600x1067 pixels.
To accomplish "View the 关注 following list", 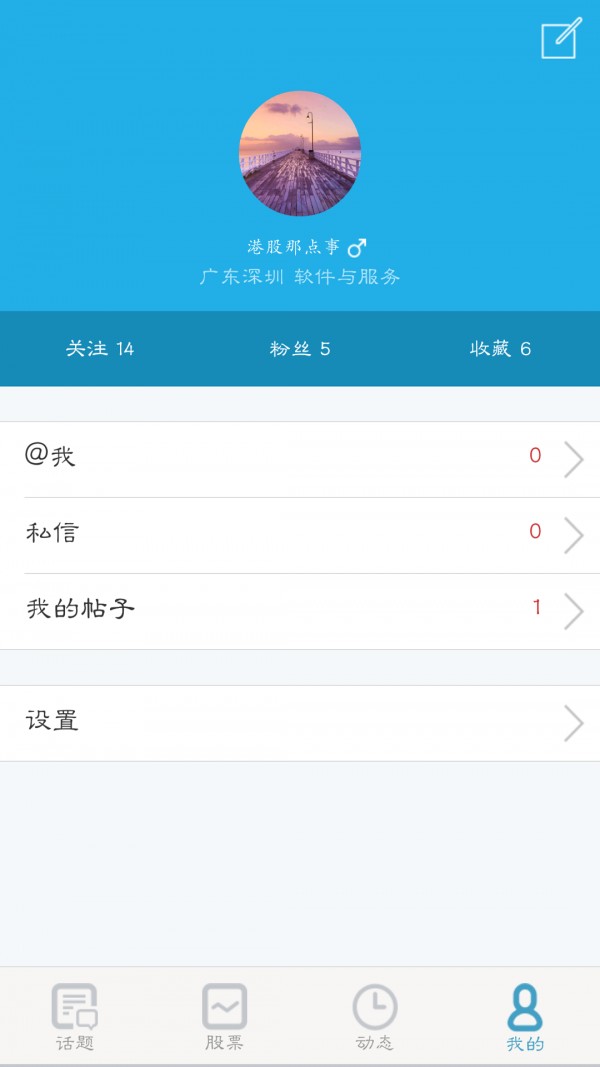I will click(100, 349).
